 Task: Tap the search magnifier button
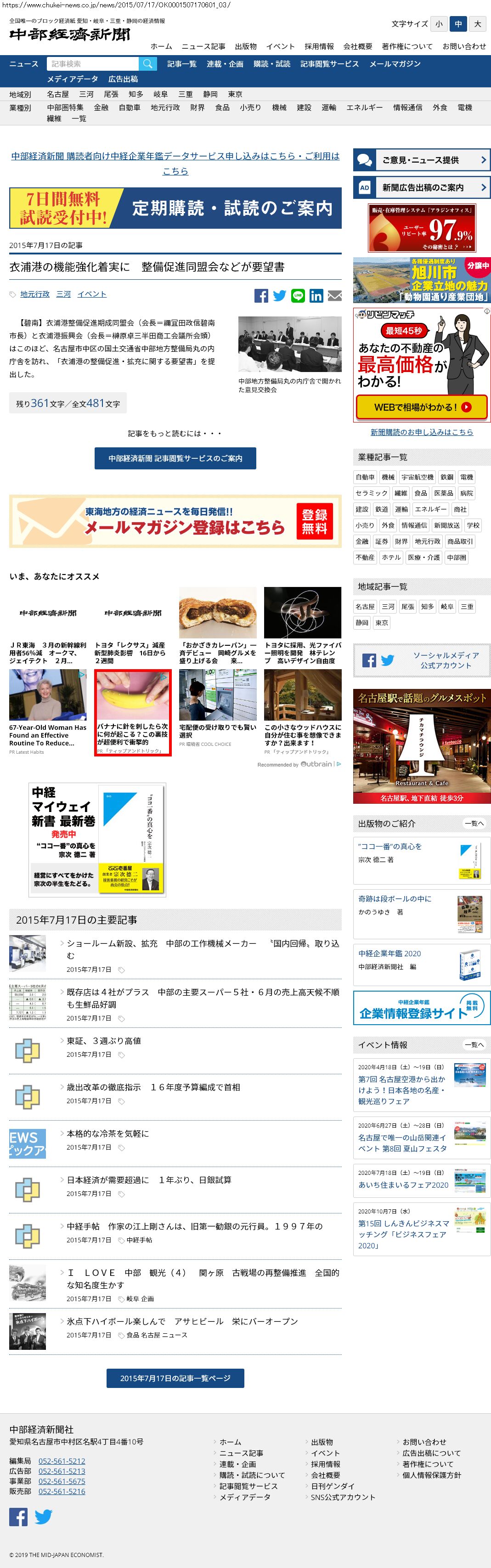(x=148, y=64)
